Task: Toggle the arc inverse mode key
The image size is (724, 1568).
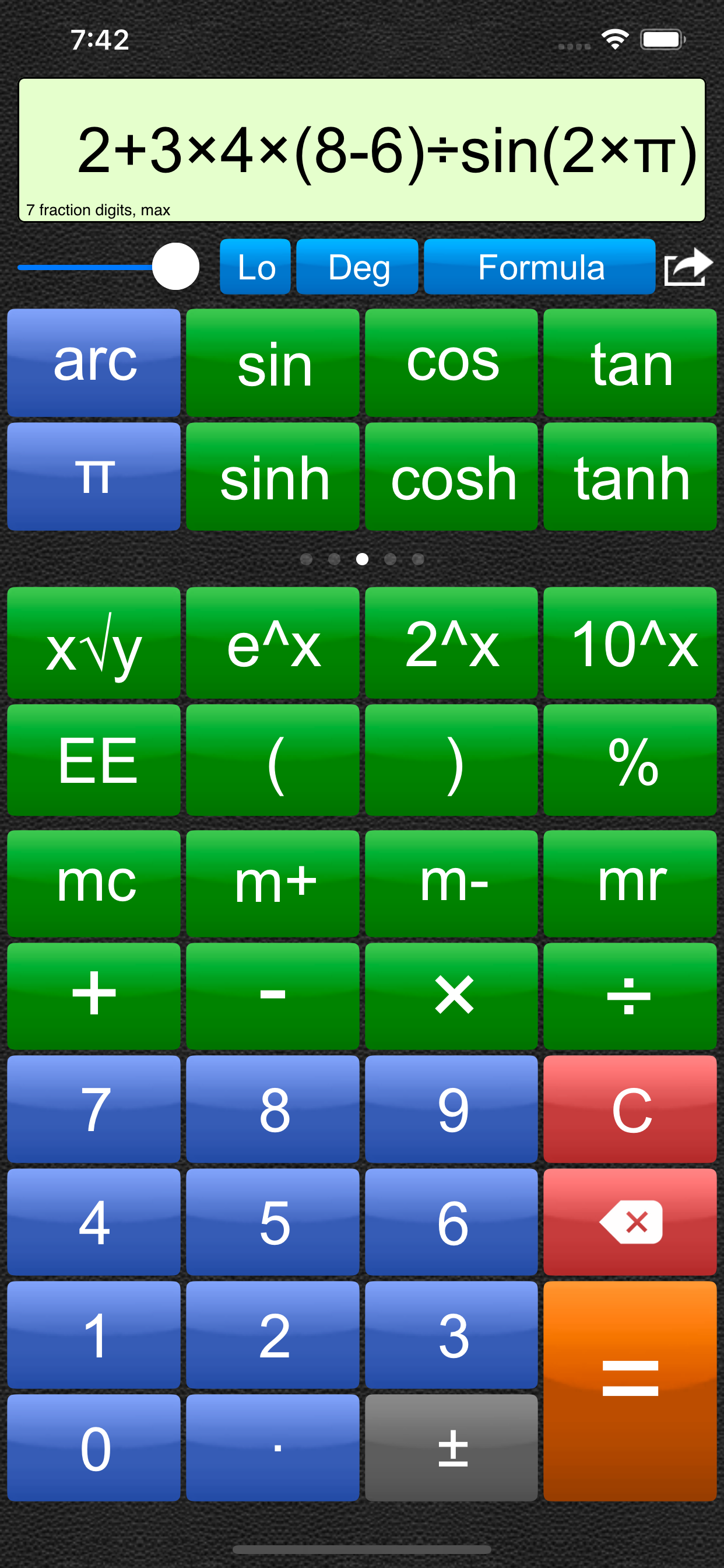Action: click(93, 362)
